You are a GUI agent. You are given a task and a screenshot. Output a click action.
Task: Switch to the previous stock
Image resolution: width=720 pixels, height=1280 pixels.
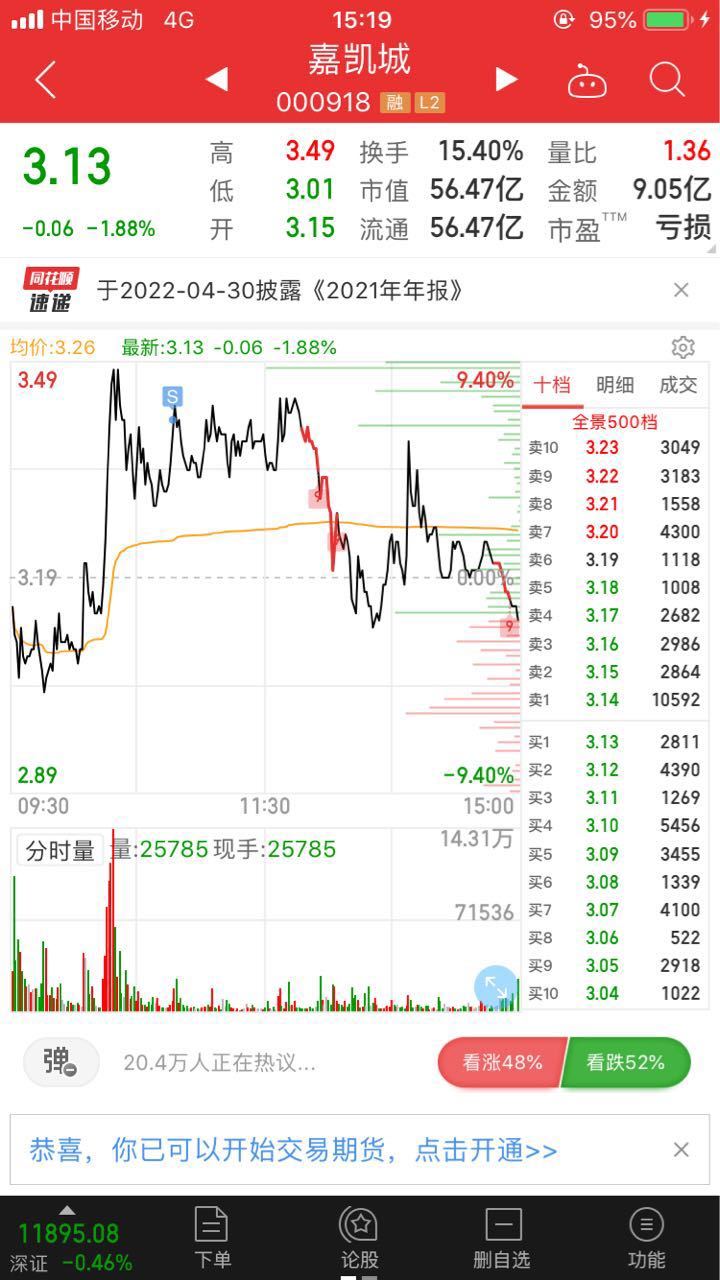(x=217, y=79)
